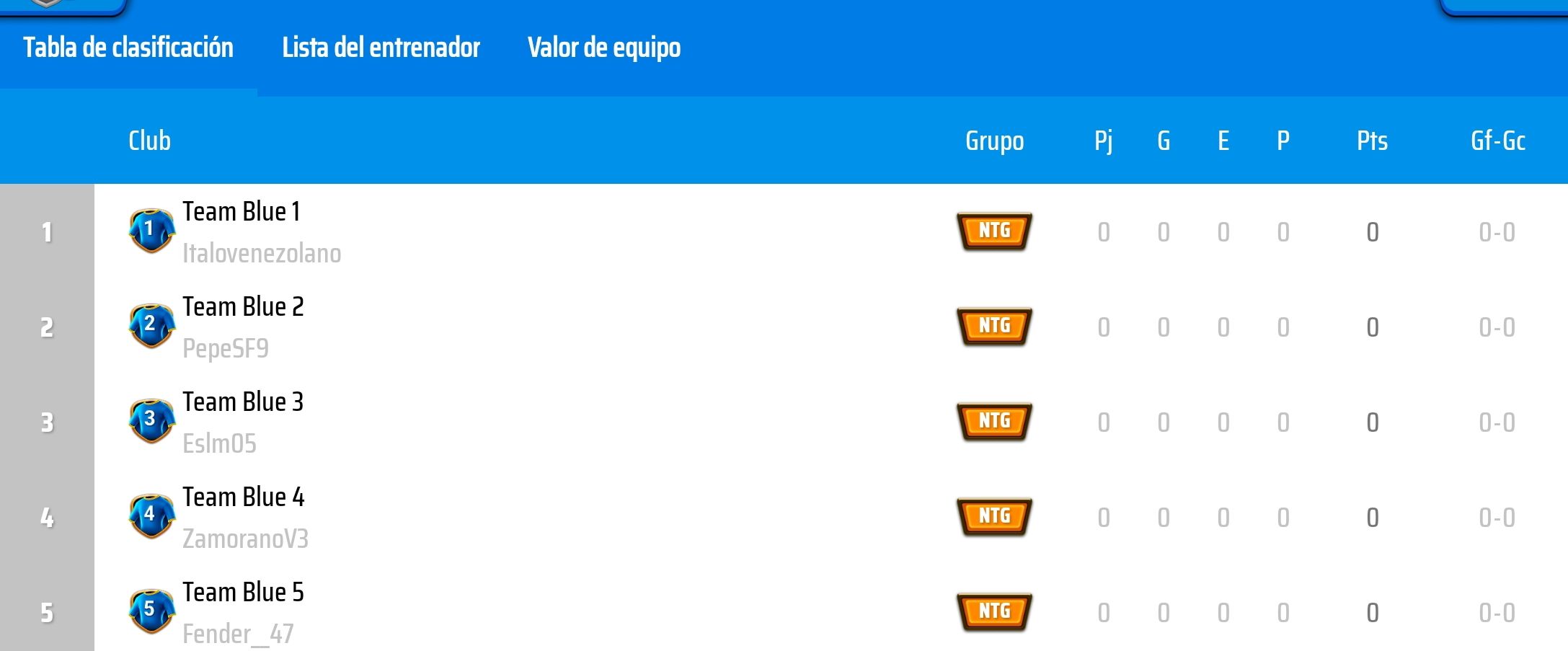The width and height of the screenshot is (1568, 651).
Task: View Team Blue 2 managed by PepeSF9
Action: pyautogui.click(x=243, y=307)
